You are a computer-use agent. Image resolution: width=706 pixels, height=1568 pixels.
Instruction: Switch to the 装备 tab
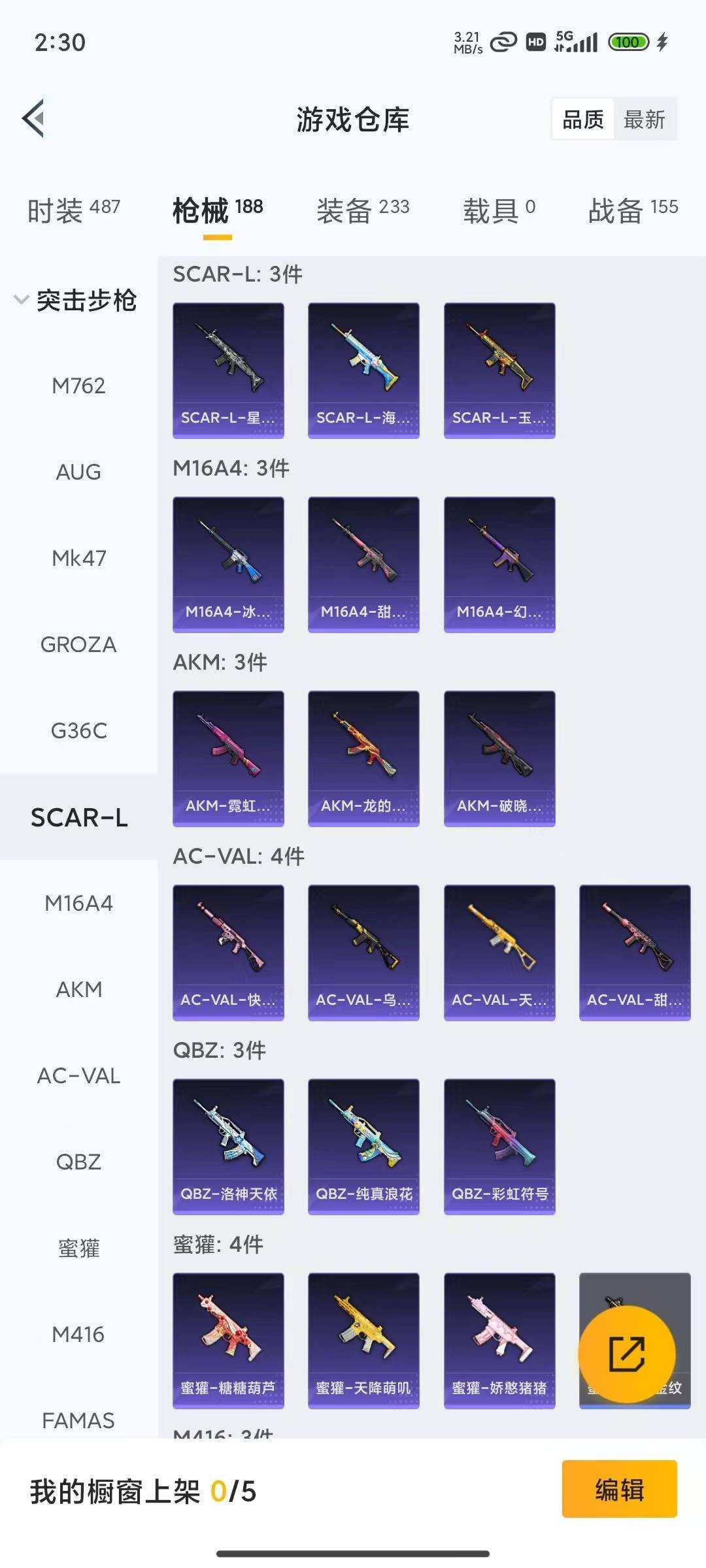click(363, 210)
